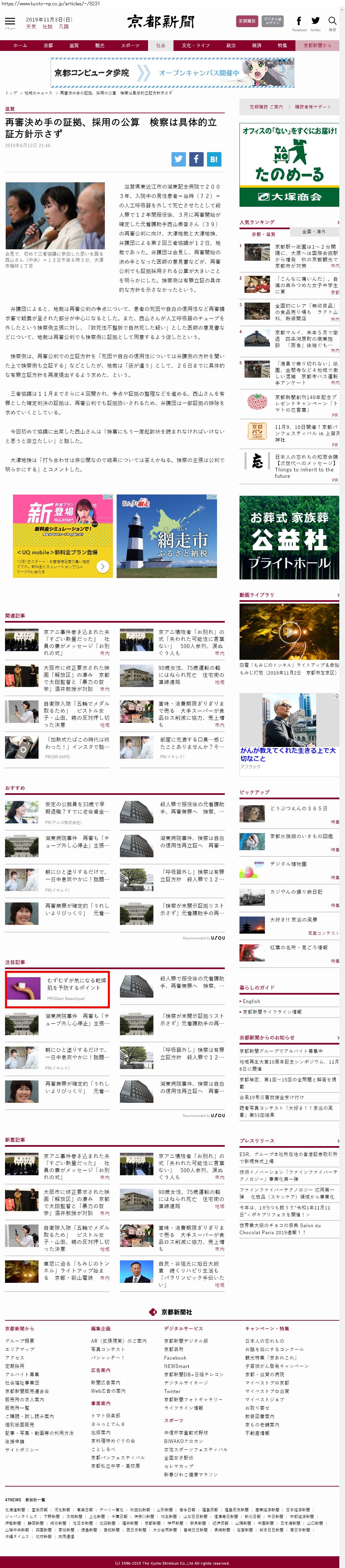Switch ranking to the 全国・海外 tab

coord(314,232)
